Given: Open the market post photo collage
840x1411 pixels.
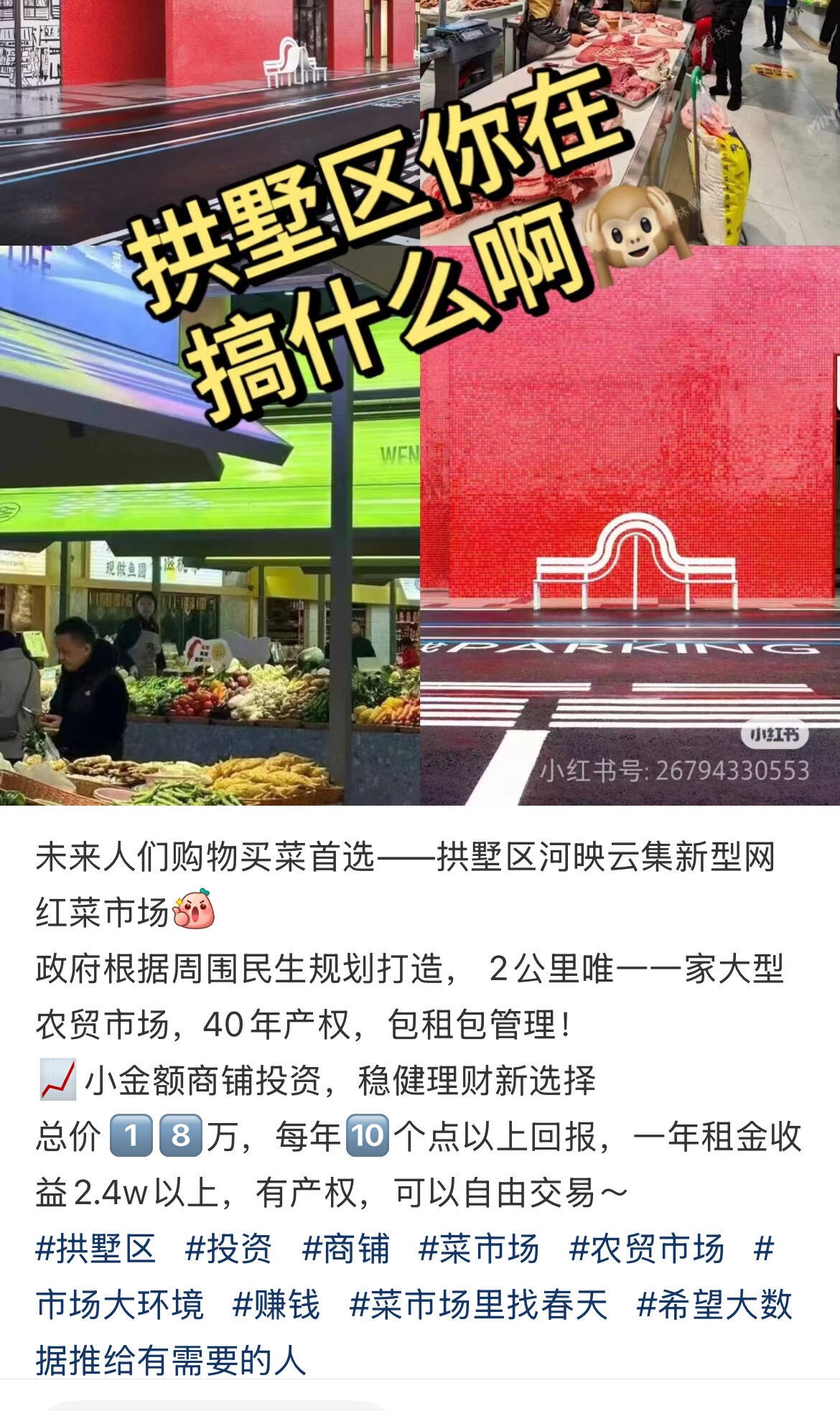Looking at the screenshot, I should [420, 402].
